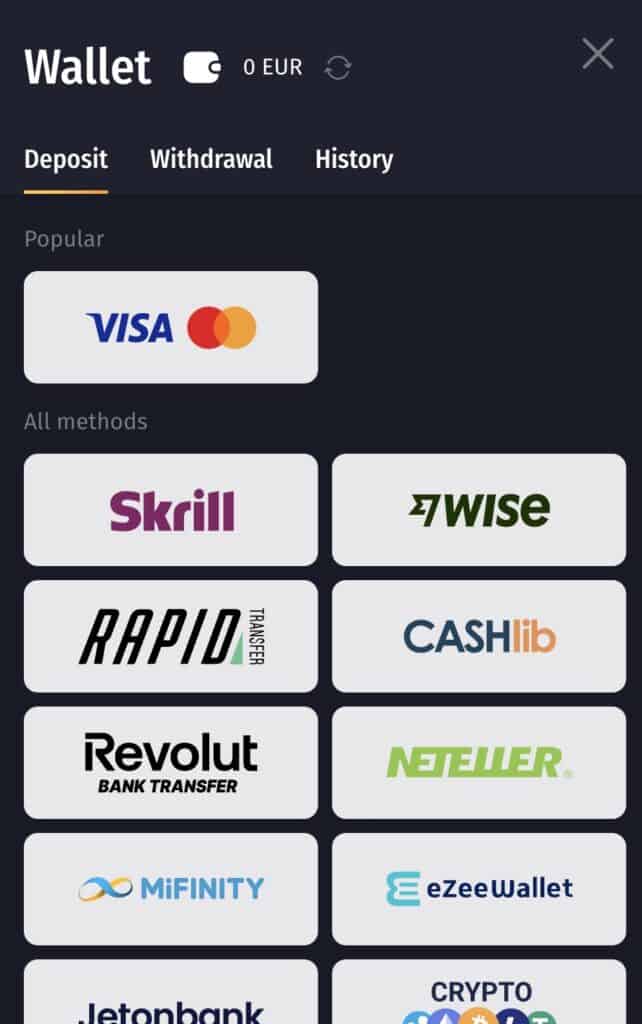This screenshot has height=1024, width=642.
Task: Open the MiFinity payment option
Action: (171, 888)
